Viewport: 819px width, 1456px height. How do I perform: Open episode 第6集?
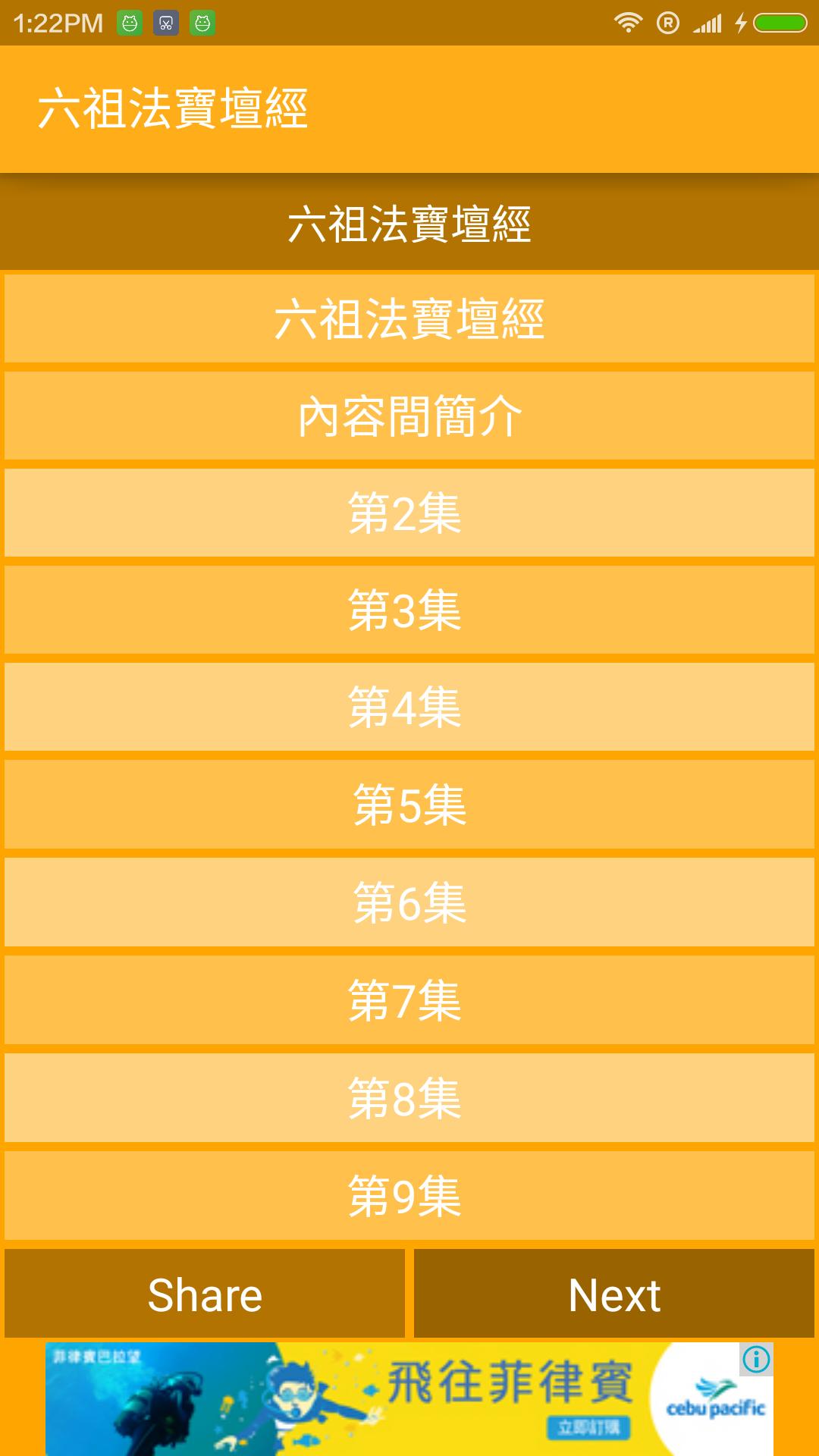coord(409,902)
